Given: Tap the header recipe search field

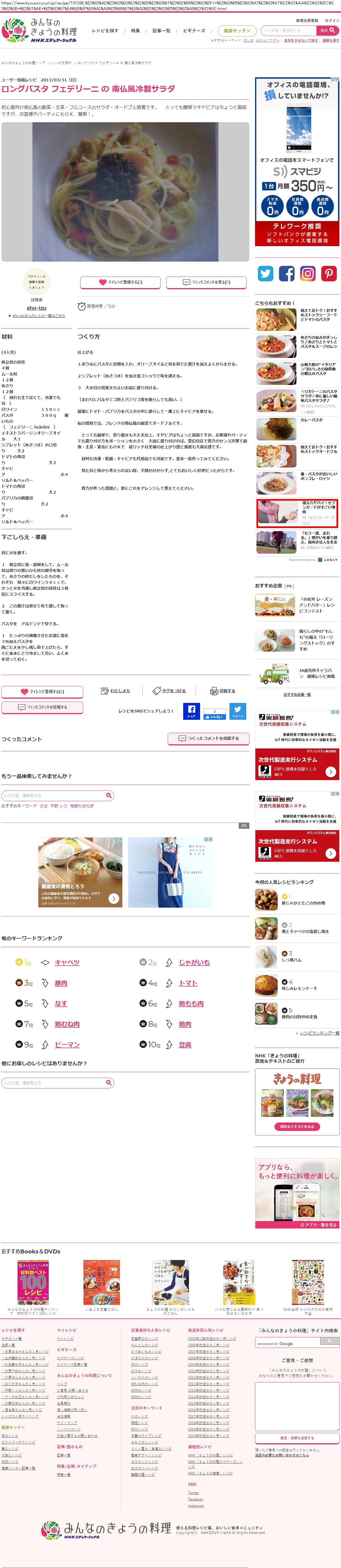Looking at the screenshot, I should tap(289, 30).
